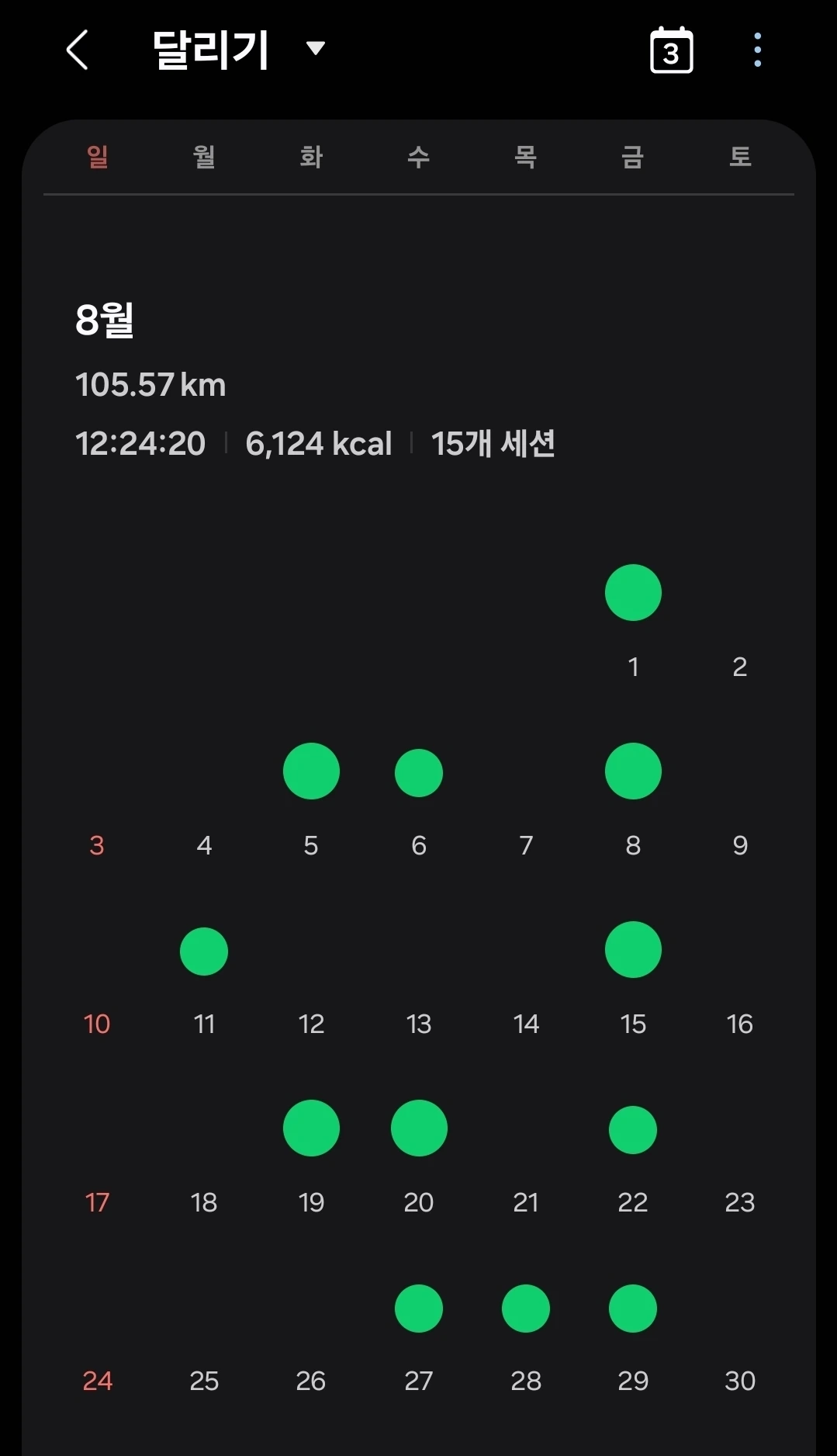Screen dimensions: 837x1456
Task: Tap the date 20 with a workout
Action: click(x=419, y=1129)
